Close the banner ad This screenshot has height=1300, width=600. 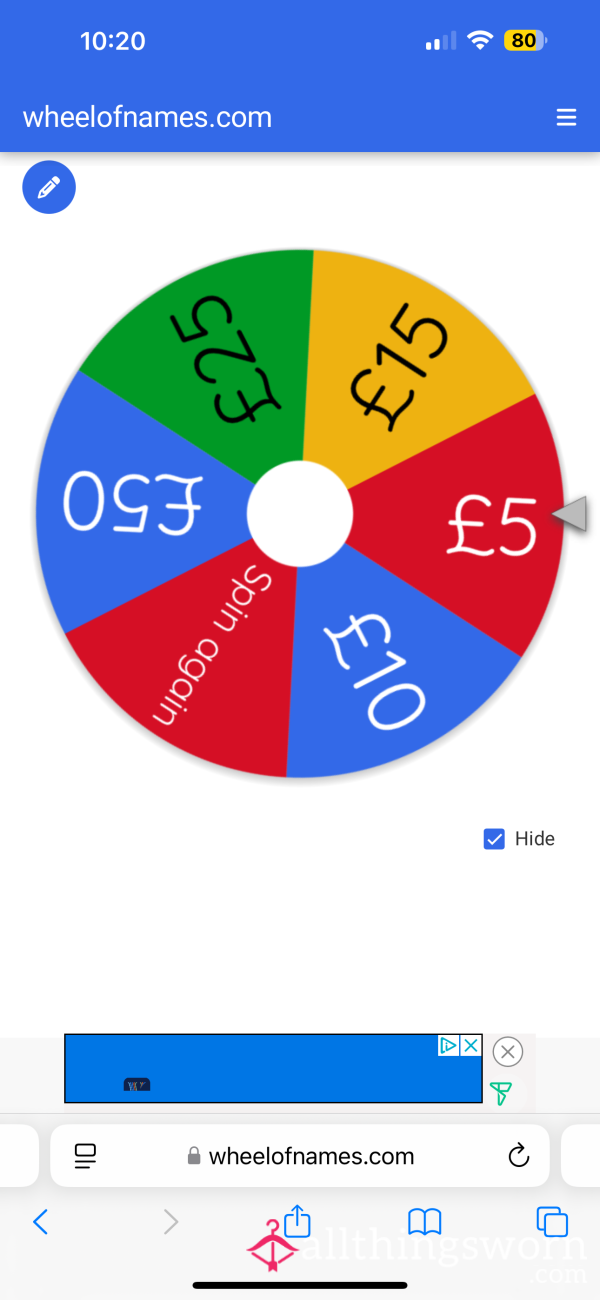tap(508, 1052)
